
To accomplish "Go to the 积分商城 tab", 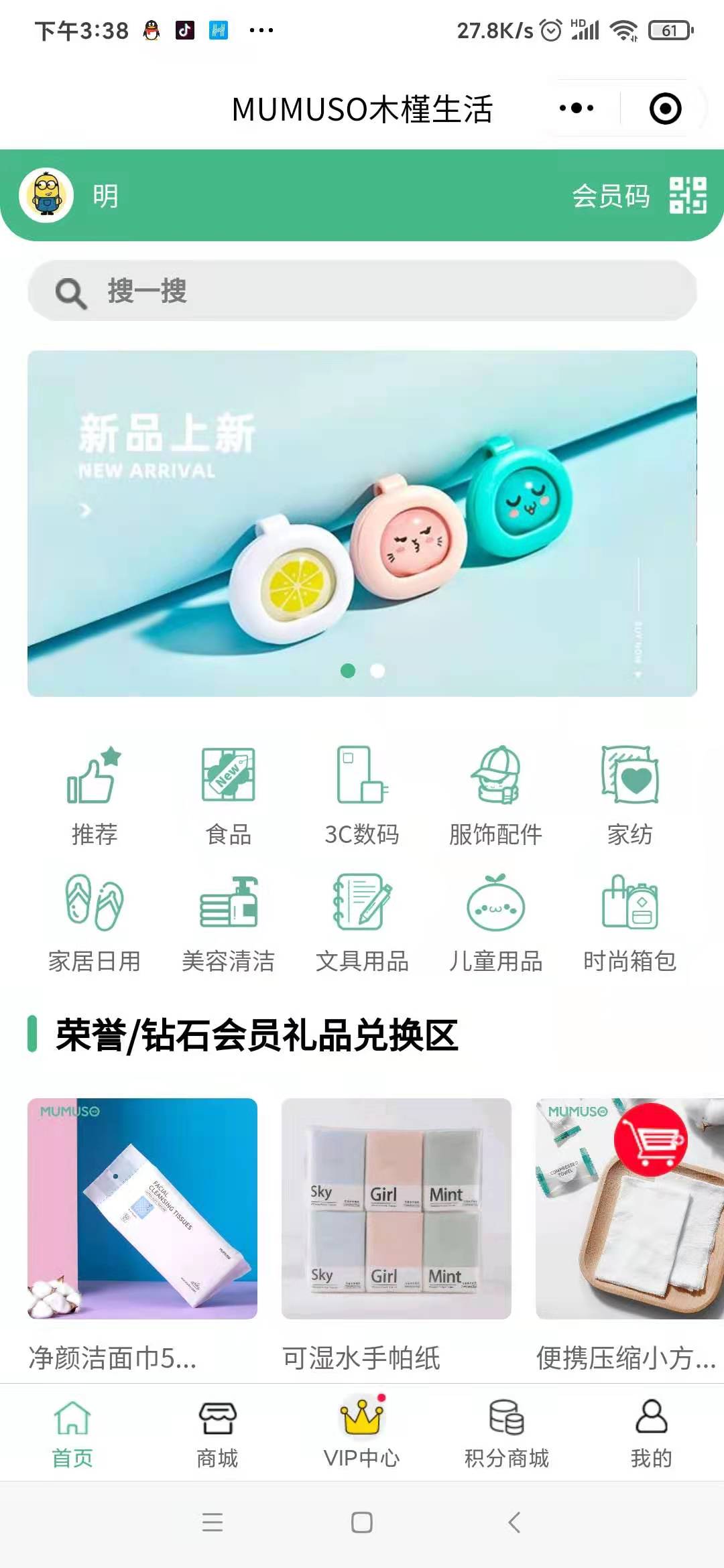I will coord(507,1433).
